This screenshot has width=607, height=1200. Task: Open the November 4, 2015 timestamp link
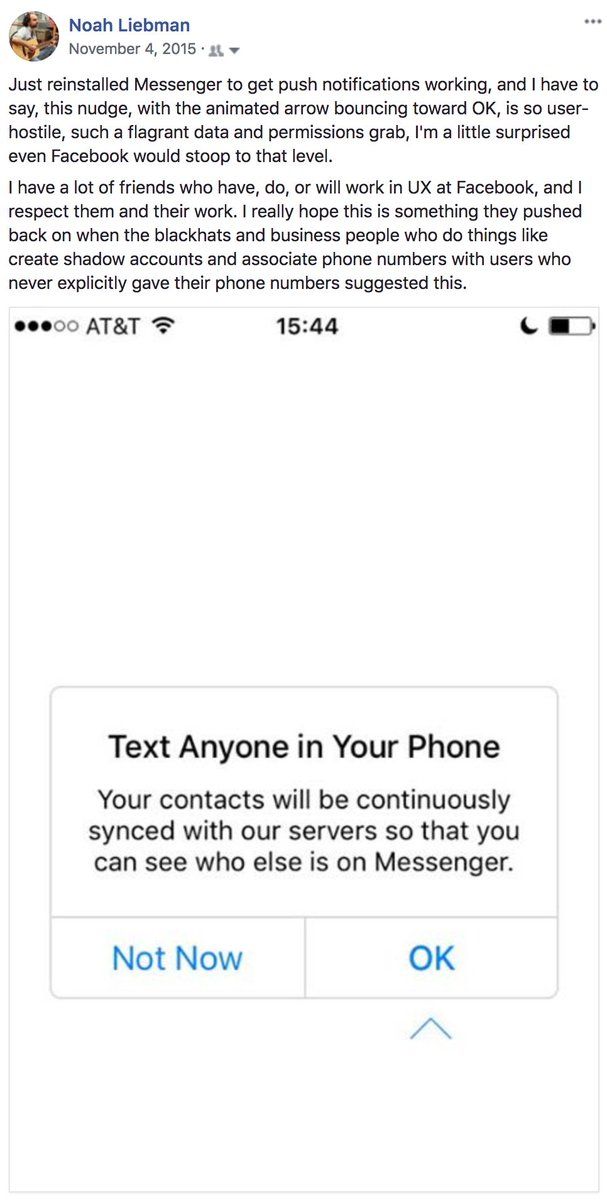(132, 48)
